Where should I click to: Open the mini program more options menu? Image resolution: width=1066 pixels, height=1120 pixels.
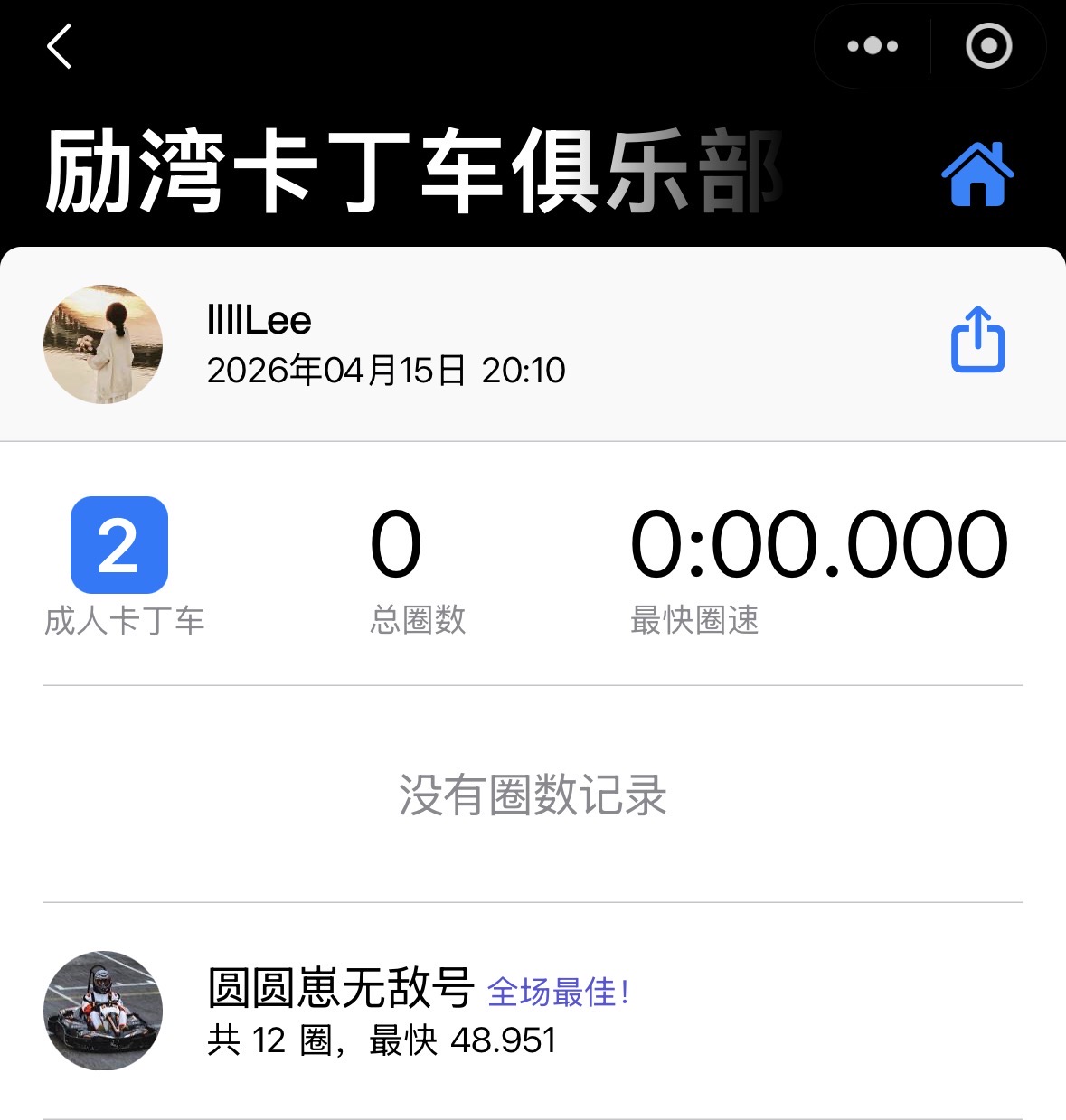click(x=873, y=46)
